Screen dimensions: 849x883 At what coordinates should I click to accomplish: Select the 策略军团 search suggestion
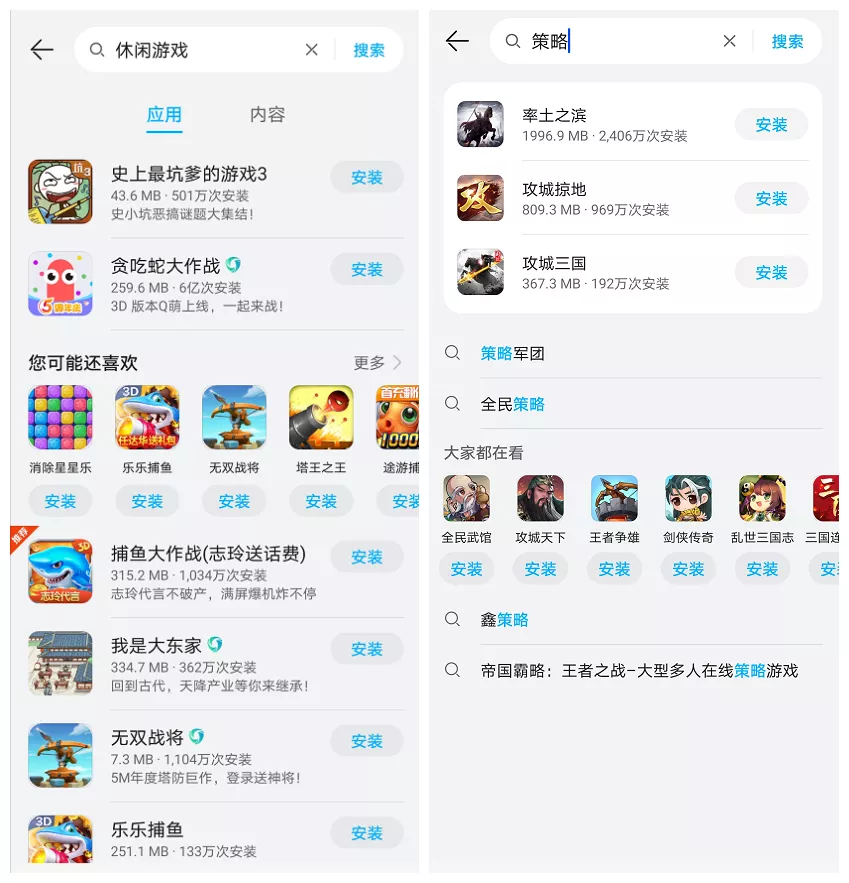[x=512, y=353]
